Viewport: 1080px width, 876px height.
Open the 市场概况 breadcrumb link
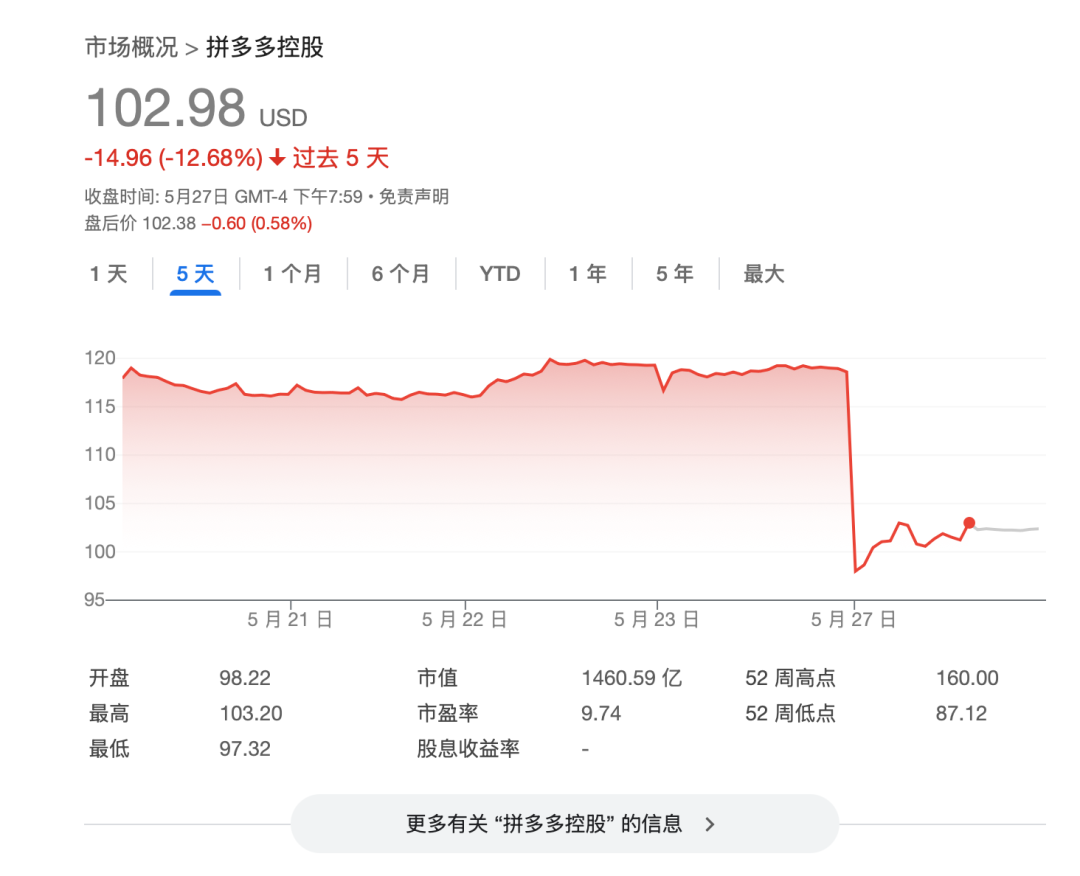click(x=130, y=47)
